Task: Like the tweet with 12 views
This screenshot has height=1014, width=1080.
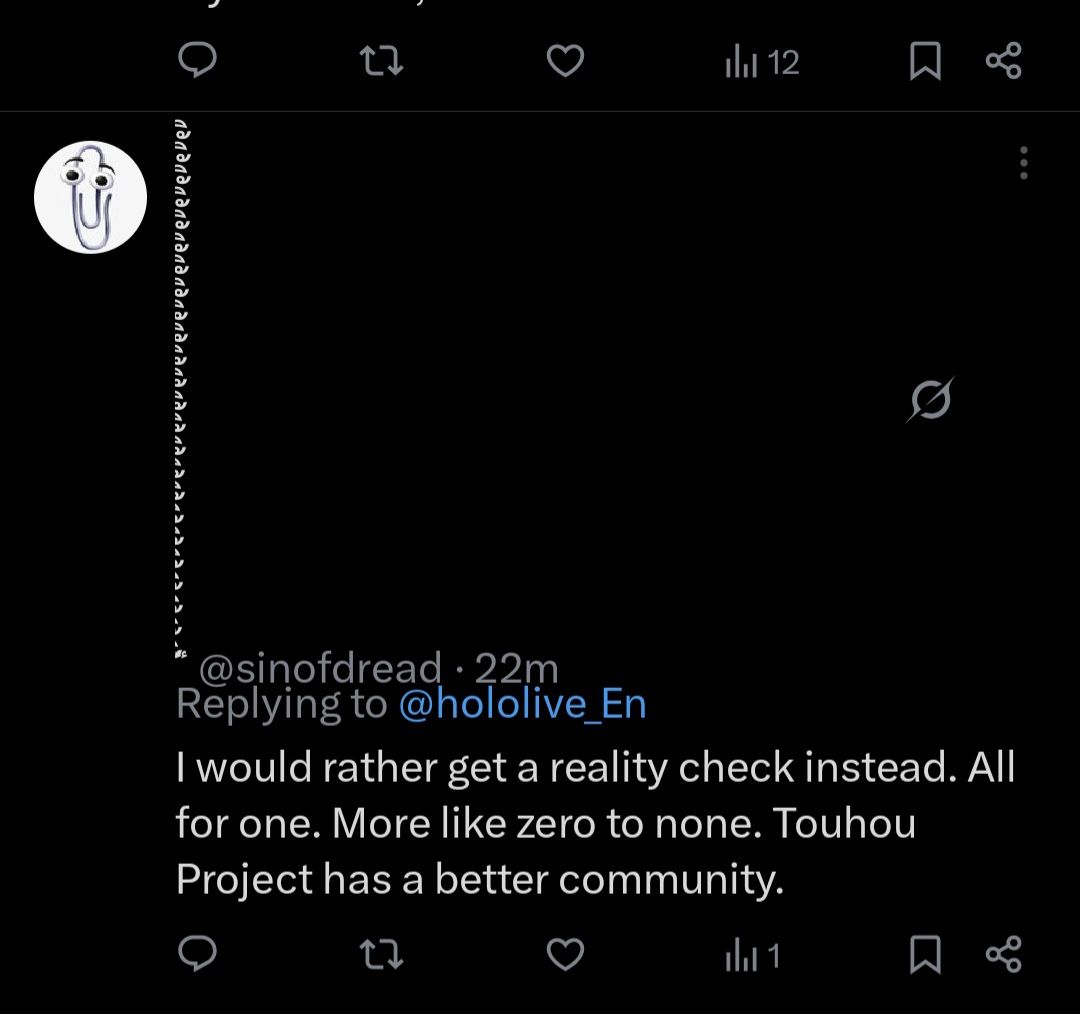Action: coord(565,61)
